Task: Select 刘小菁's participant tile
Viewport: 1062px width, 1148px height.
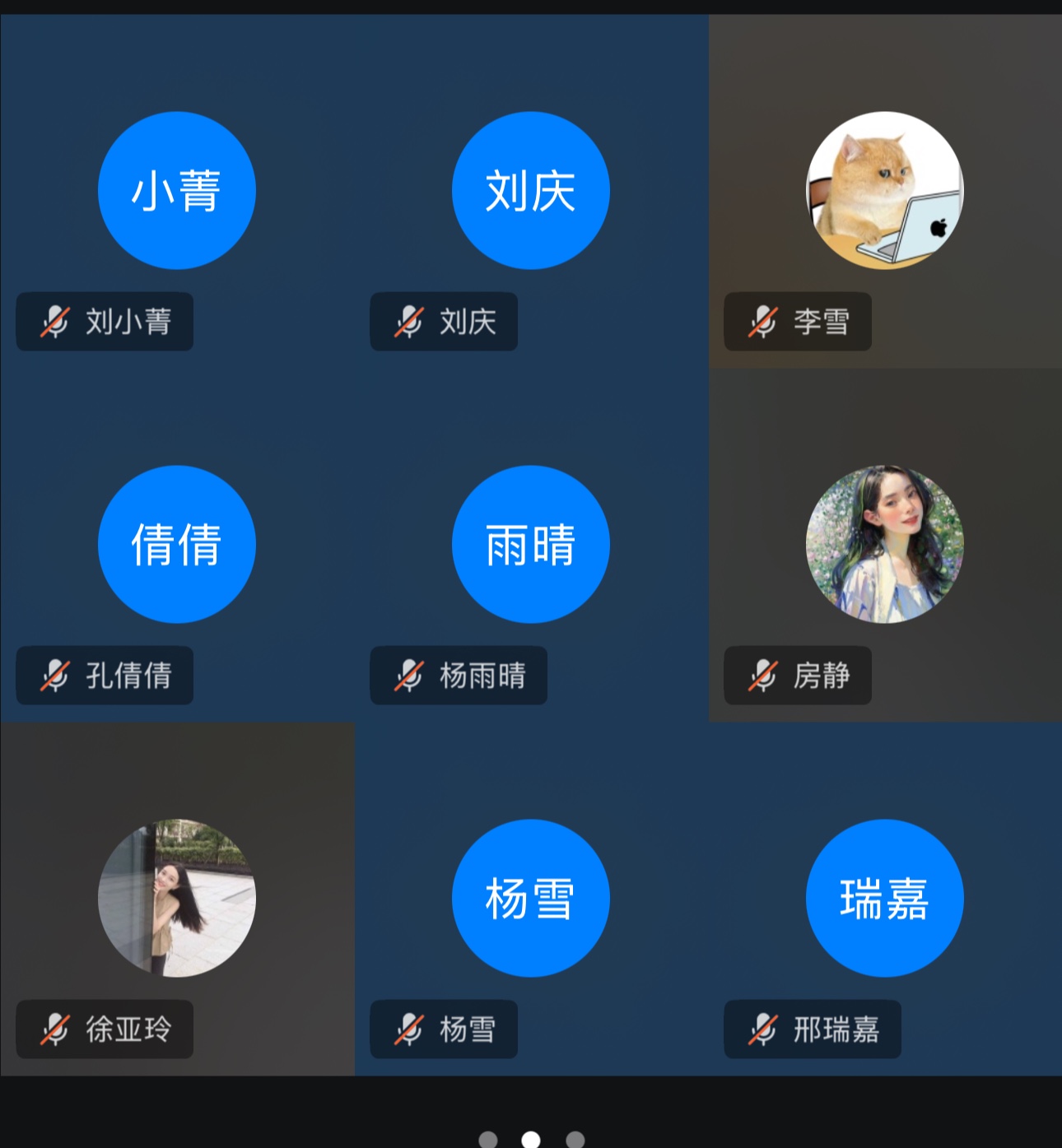Action: click(177, 191)
